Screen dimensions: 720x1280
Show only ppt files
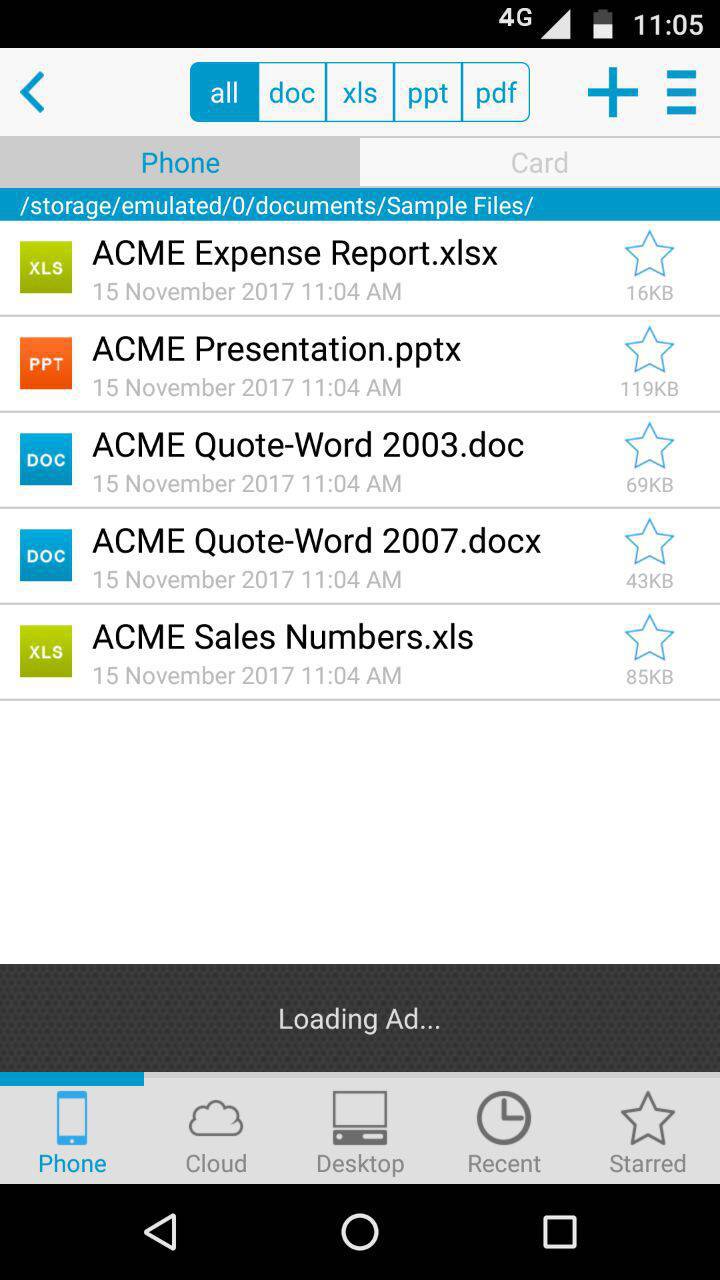(x=428, y=93)
